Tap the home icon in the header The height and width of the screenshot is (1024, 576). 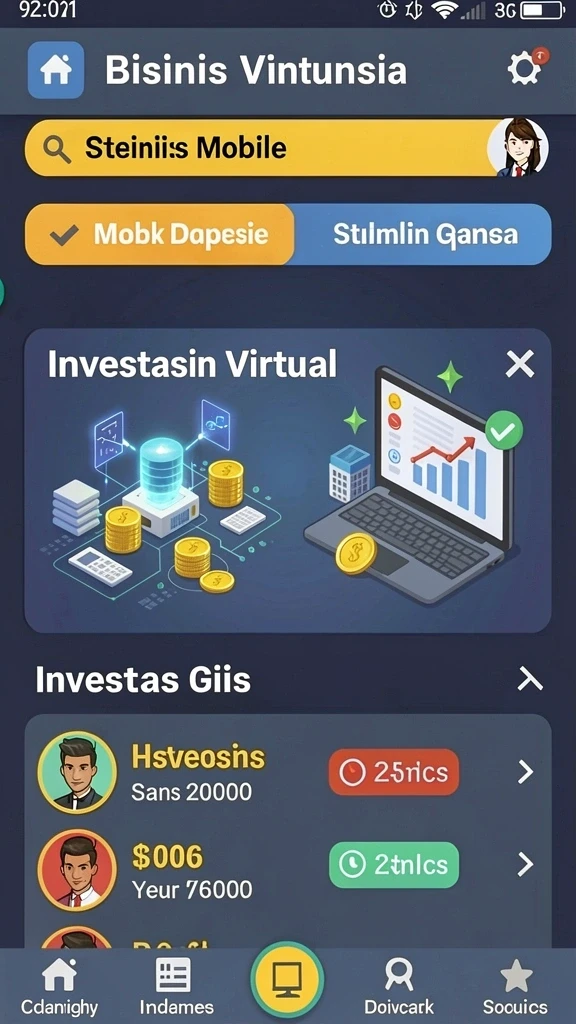coord(56,70)
